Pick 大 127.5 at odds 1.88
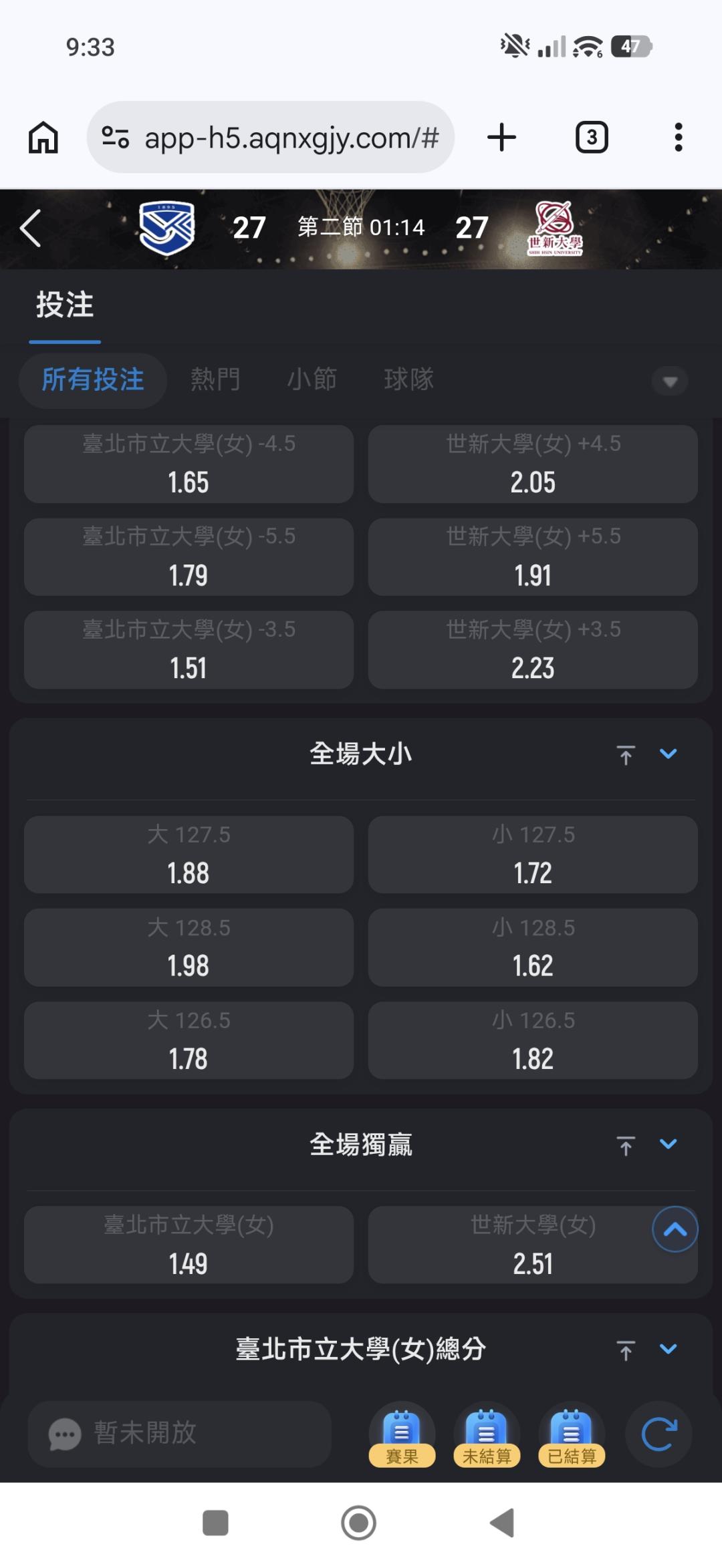 pyautogui.click(x=189, y=854)
